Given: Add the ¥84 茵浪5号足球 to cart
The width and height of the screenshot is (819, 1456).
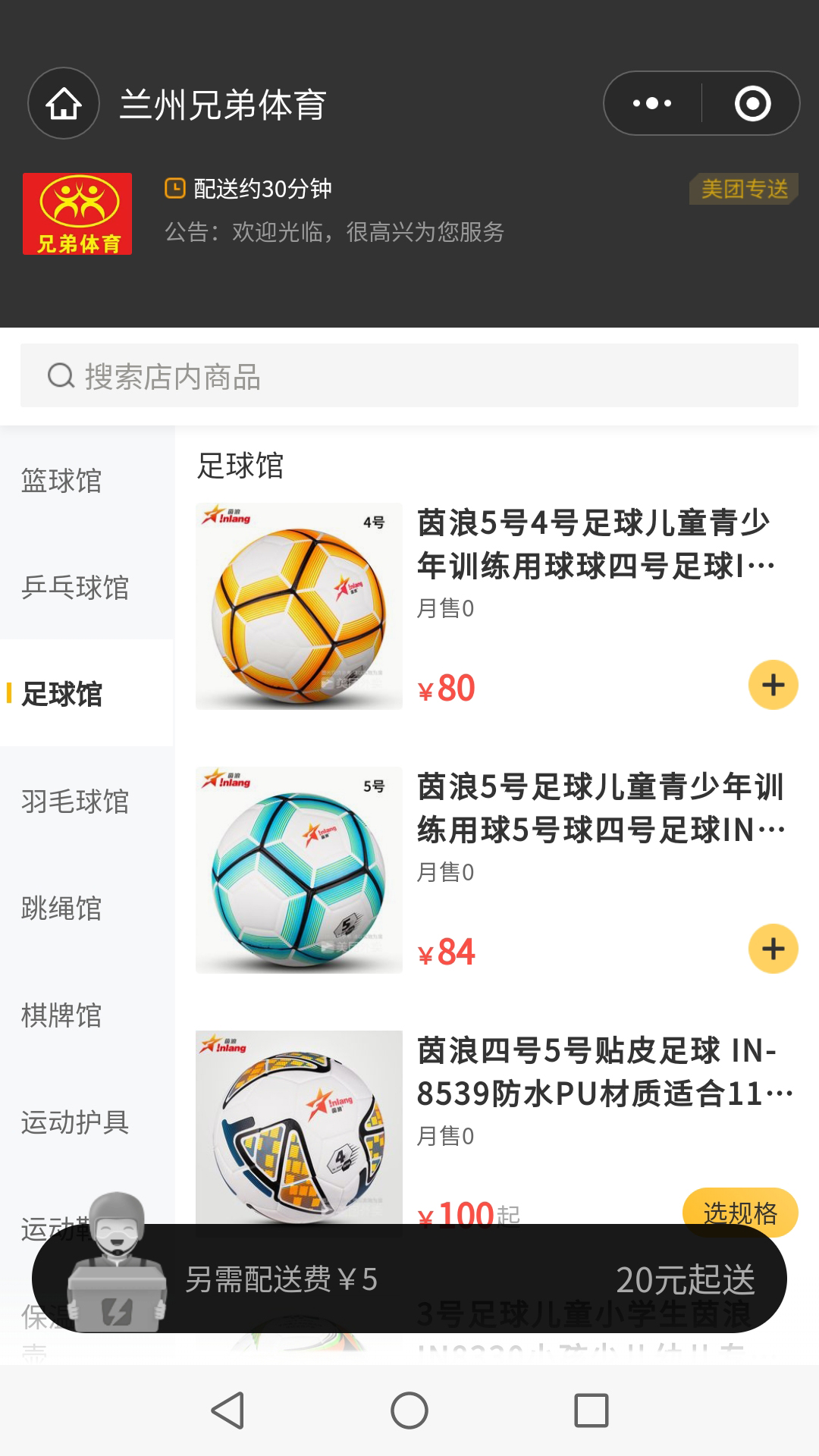Looking at the screenshot, I should [773, 949].
